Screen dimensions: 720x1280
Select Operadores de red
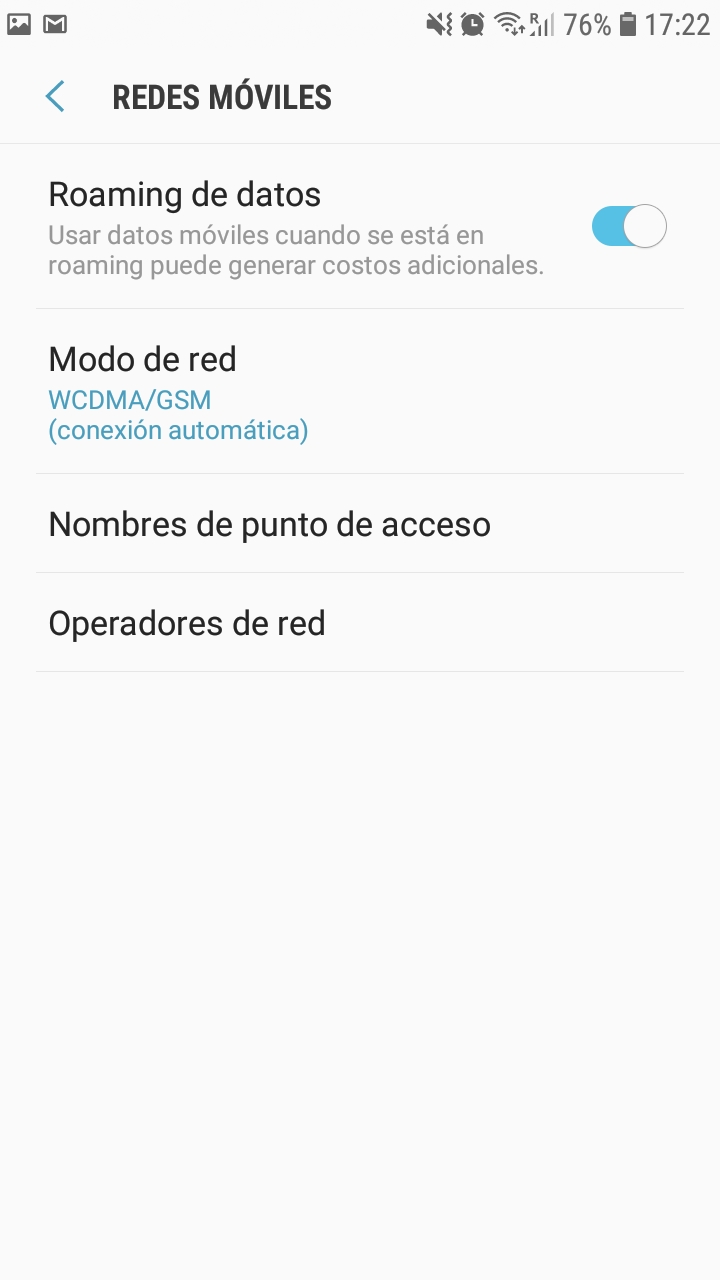coord(360,623)
